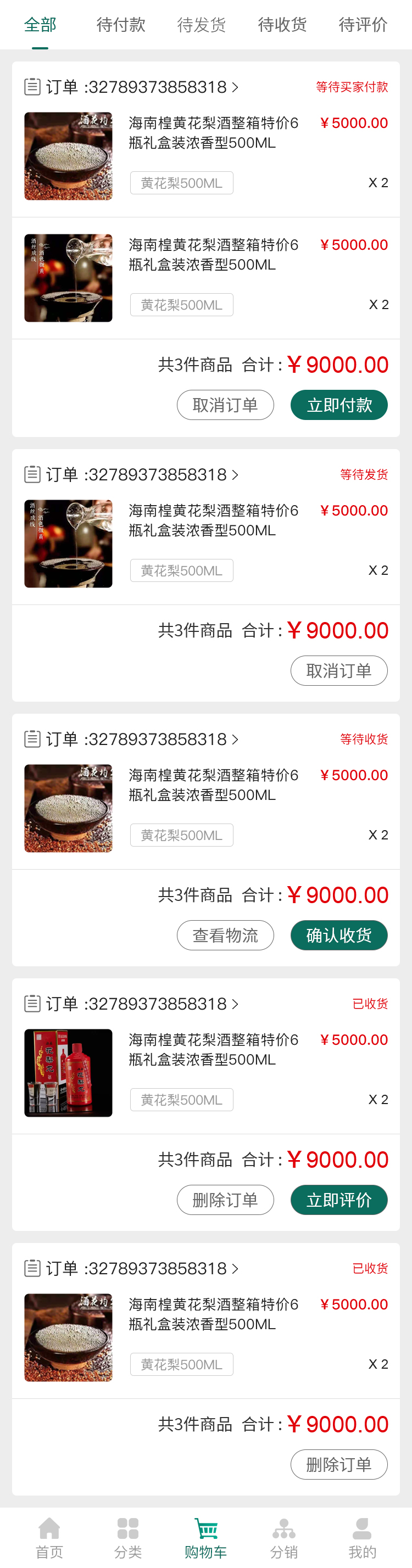This screenshot has height=1568, width=412.
Task: View logistics with 查看物流
Action: [x=225, y=935]
